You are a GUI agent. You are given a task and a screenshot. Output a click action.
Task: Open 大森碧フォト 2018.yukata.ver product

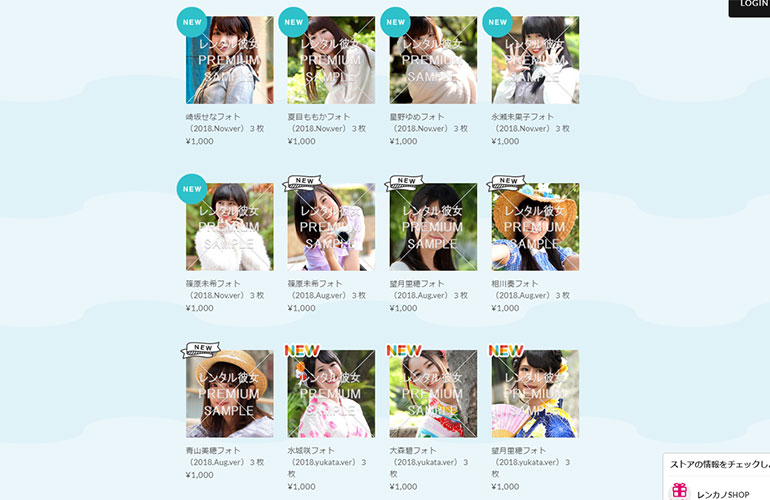[433, 394]
